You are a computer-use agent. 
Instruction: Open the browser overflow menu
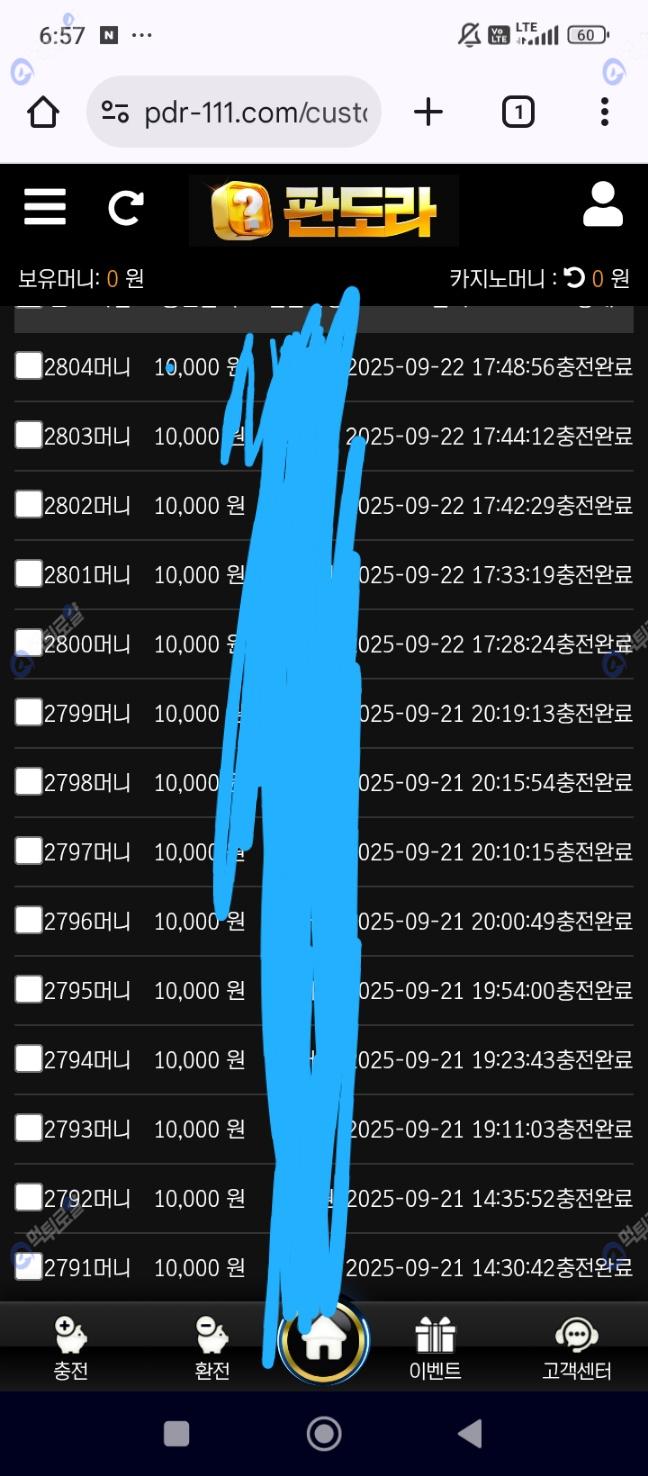604,112
